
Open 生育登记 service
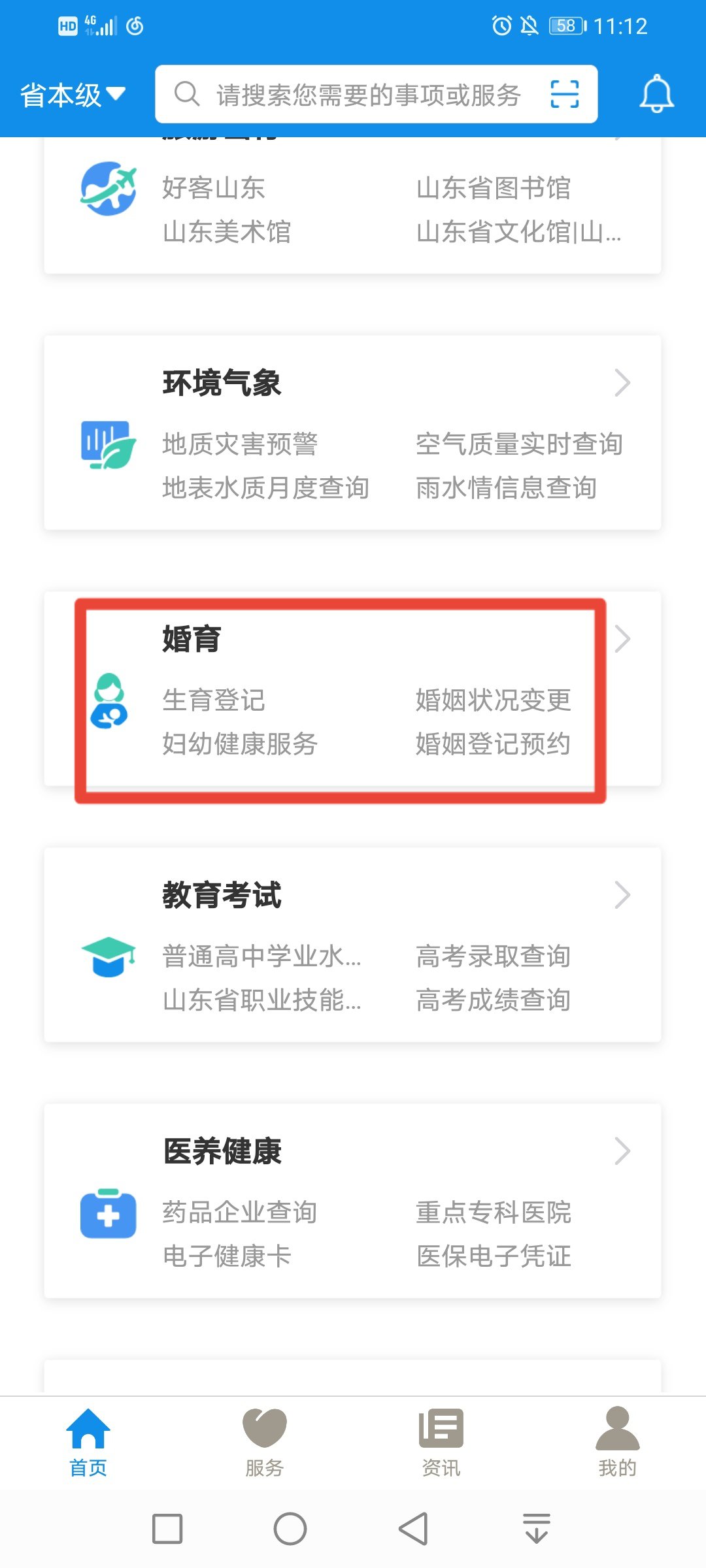[x=213, y=700]
